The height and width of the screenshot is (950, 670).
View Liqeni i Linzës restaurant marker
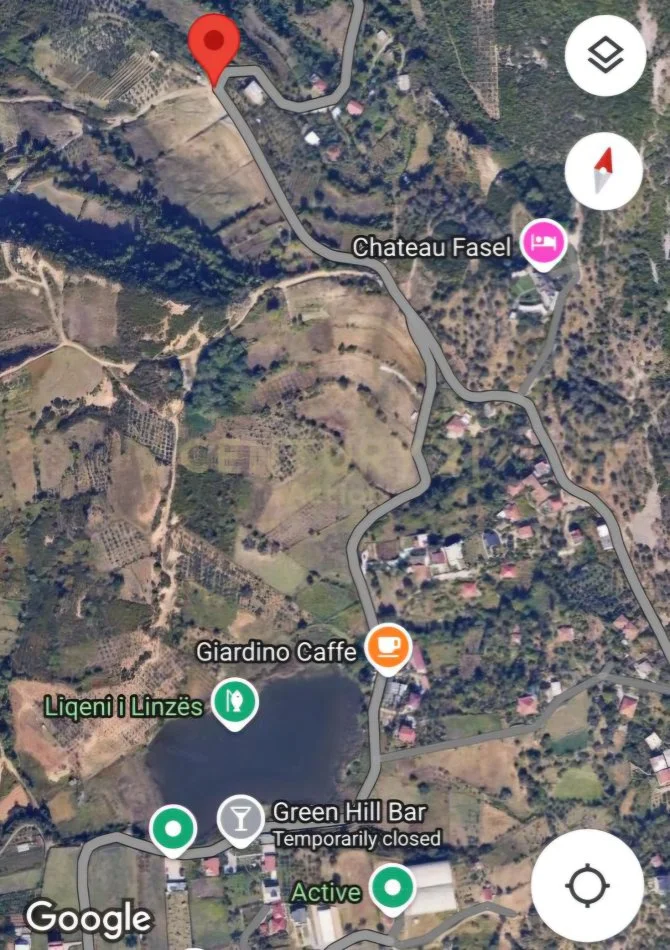[x=236, y=703]
